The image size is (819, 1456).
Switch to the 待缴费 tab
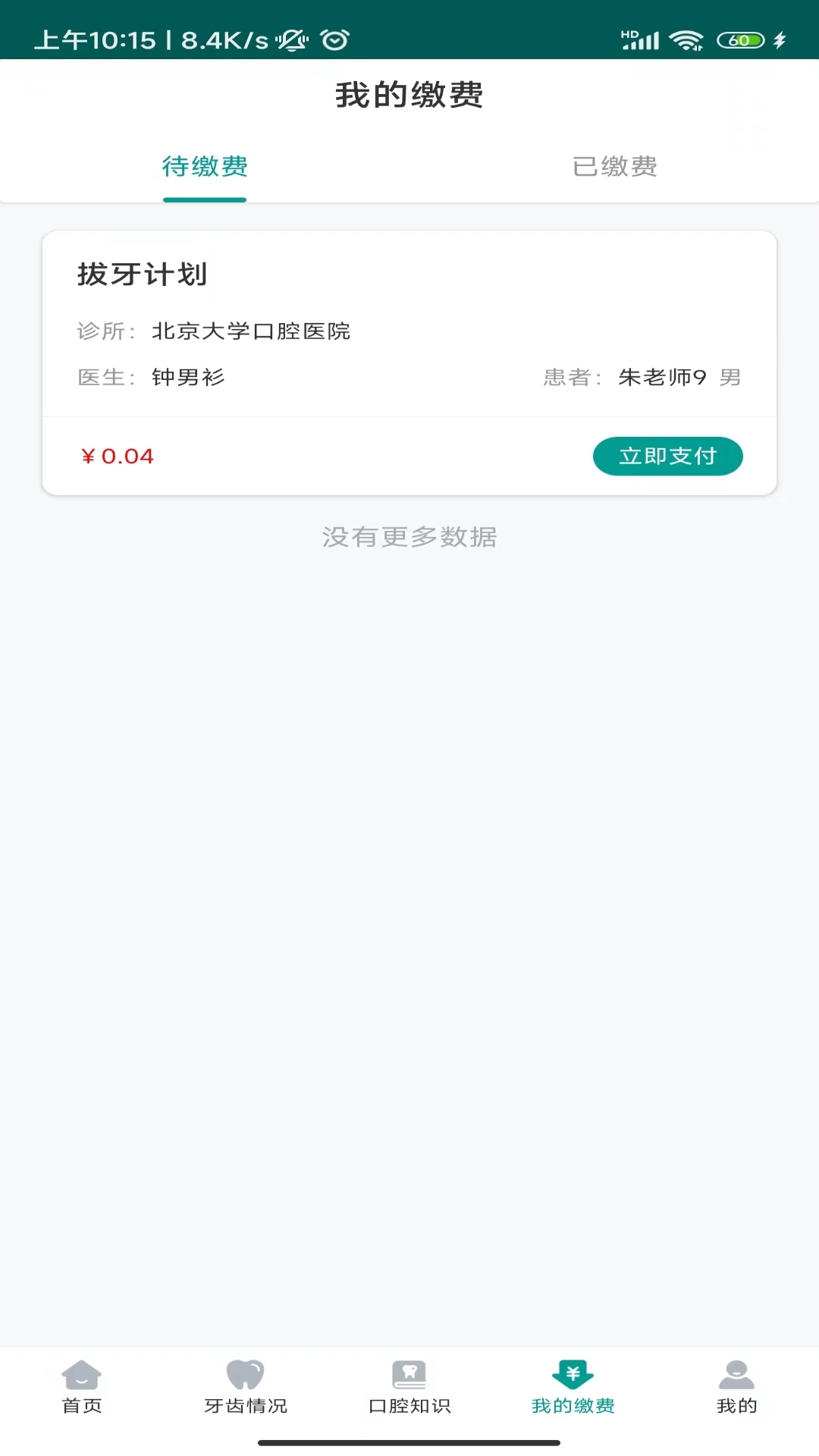(x=205, y=167)
